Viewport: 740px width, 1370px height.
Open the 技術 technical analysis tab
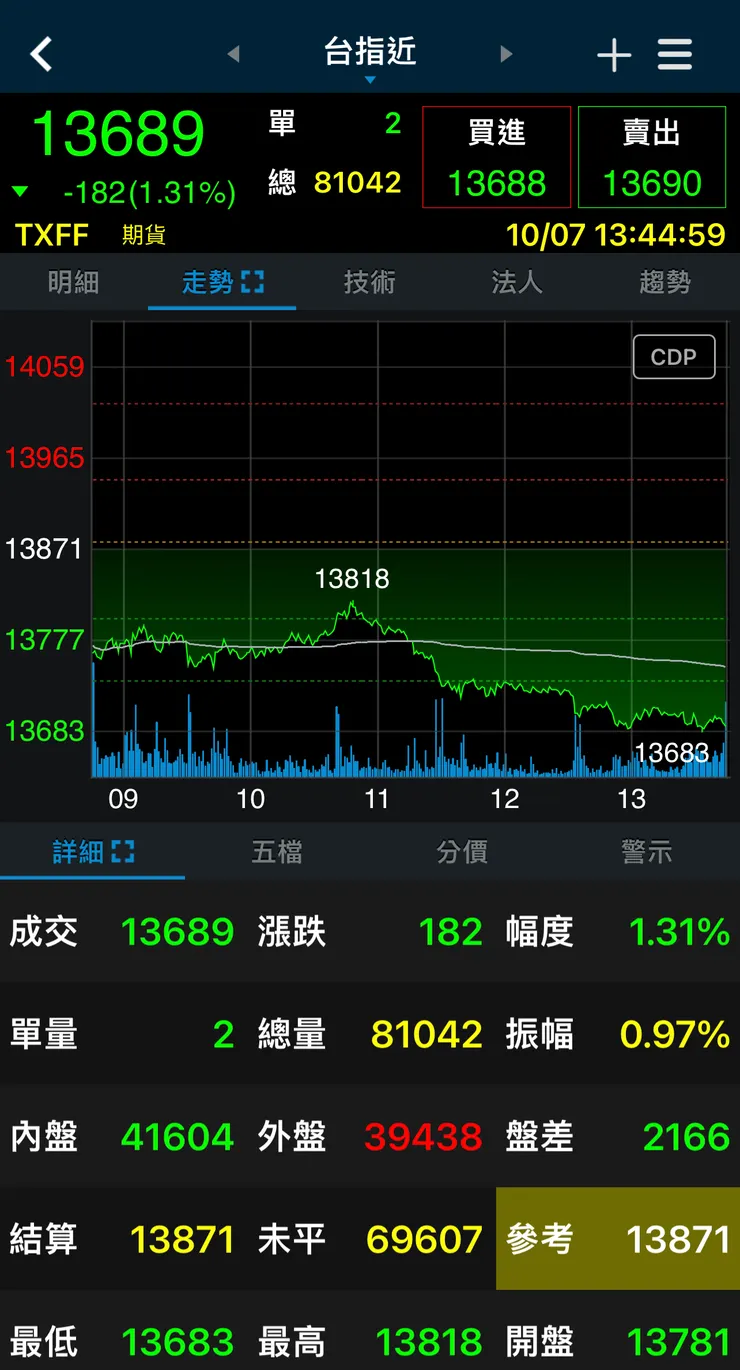370,283
